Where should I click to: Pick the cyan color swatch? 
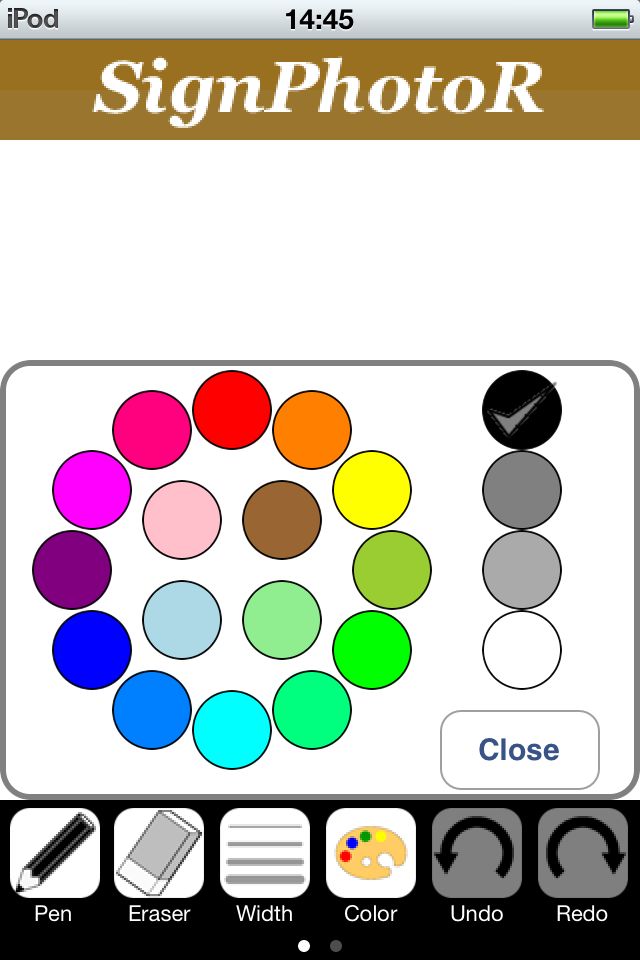[232, 730]
